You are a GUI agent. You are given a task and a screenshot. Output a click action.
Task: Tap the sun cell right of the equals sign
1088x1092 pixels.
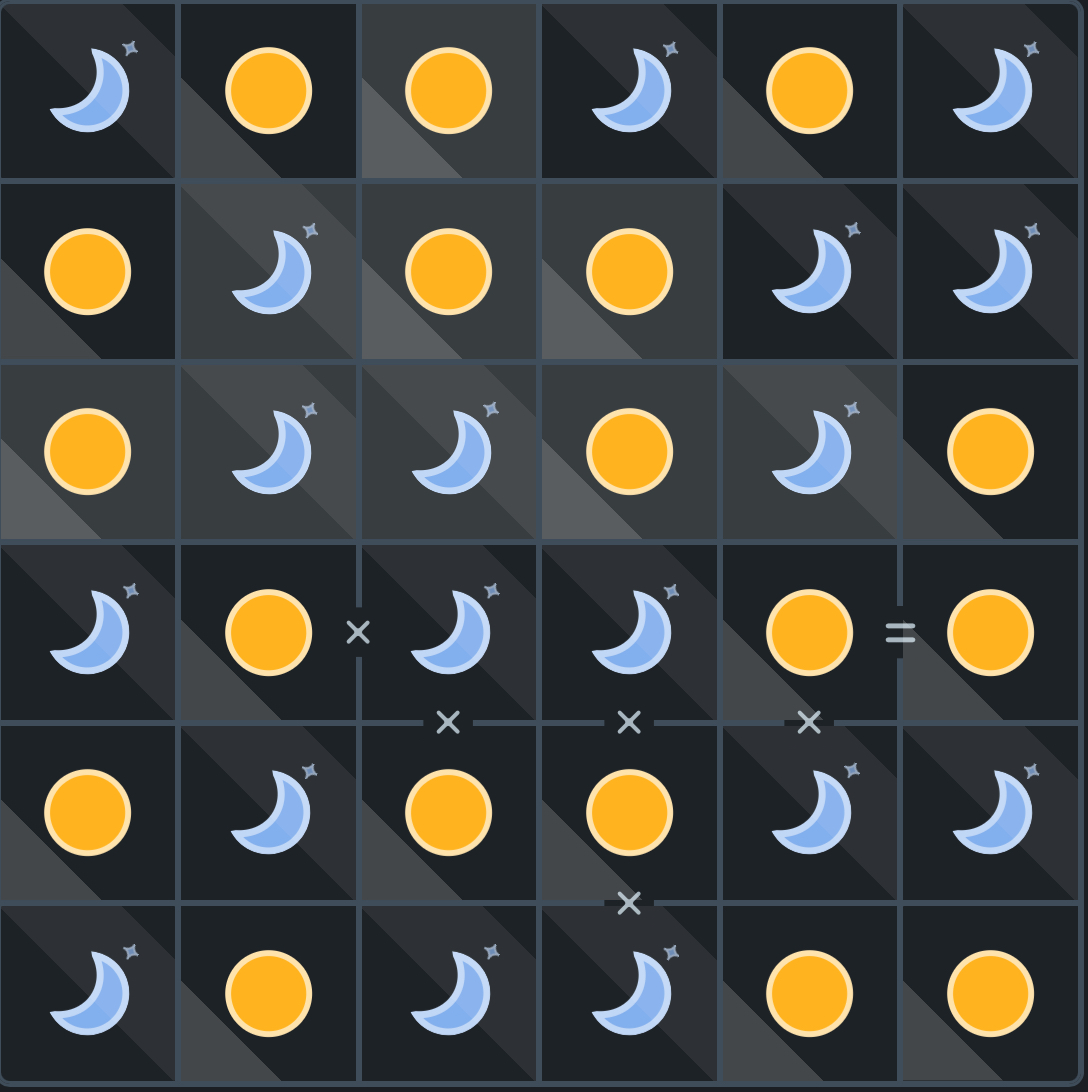pos(990,632)
